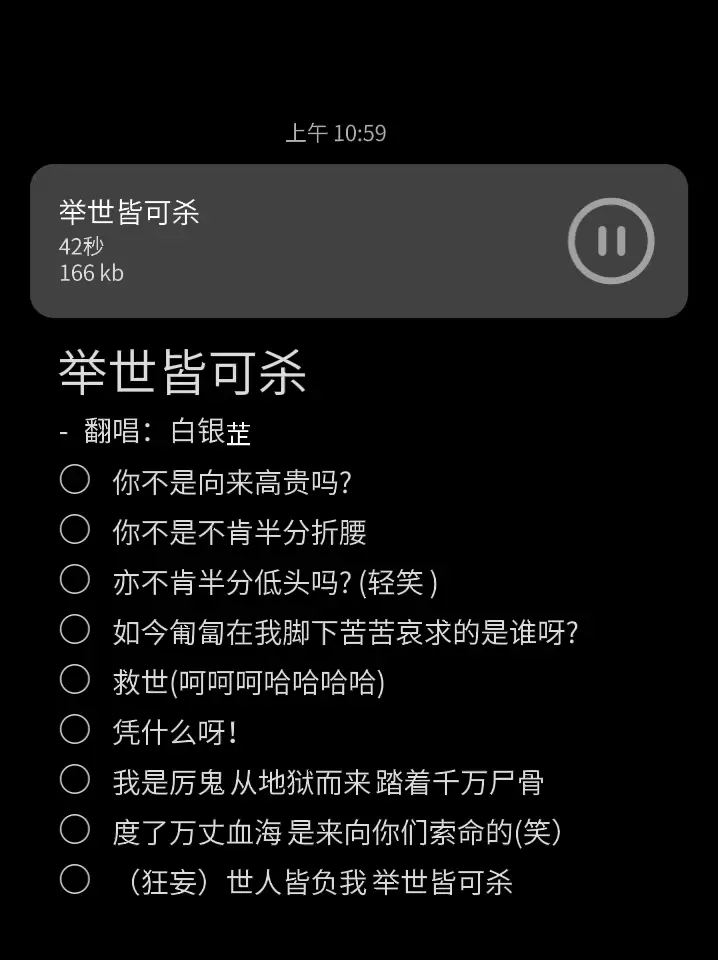Pause the 举世皆可杀 audio playback
Image resolution: width=718 pixels, height=960 pixels.
pos(611,241)
